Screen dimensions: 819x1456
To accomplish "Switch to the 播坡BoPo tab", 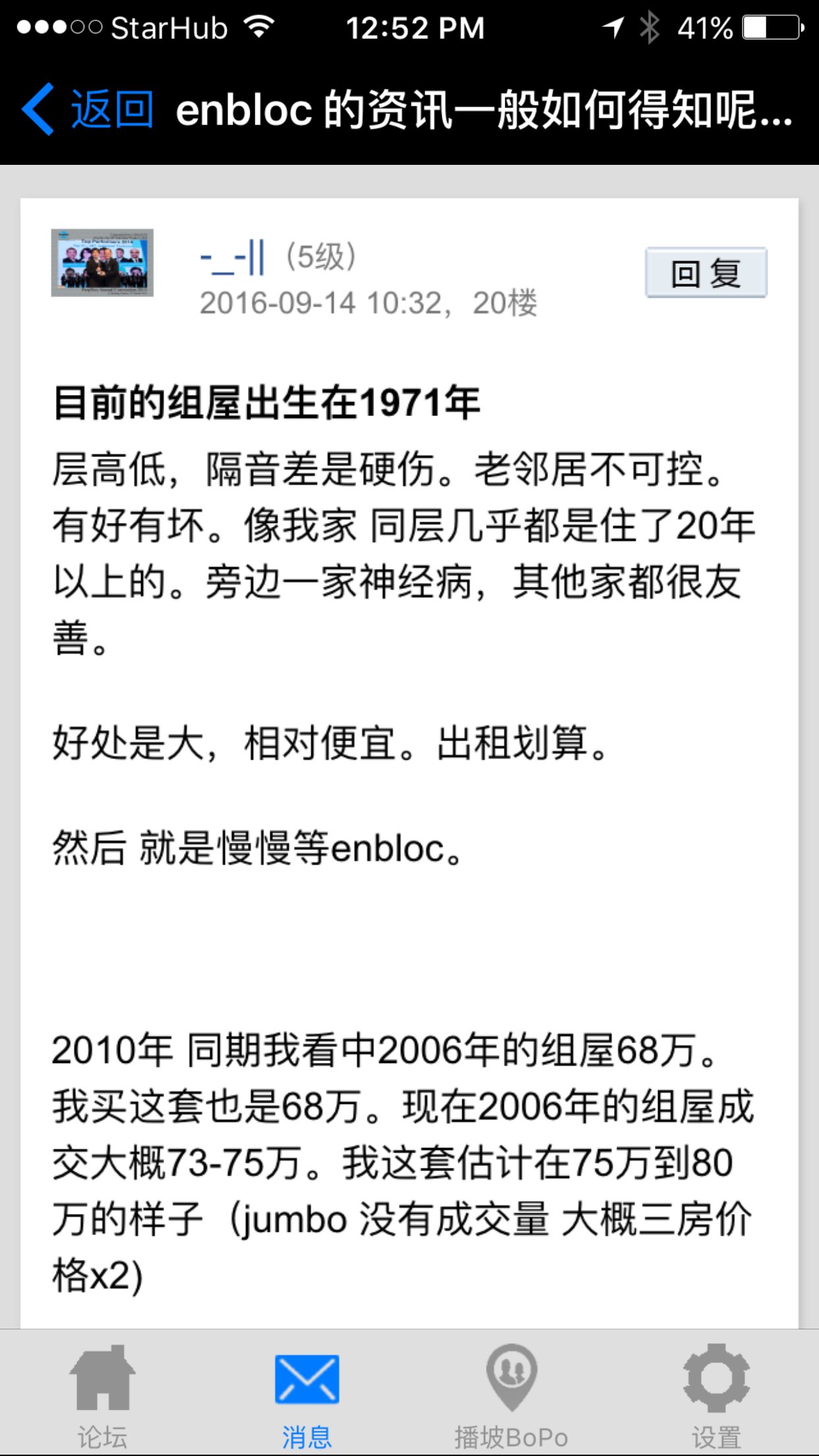I will 511,1390.
